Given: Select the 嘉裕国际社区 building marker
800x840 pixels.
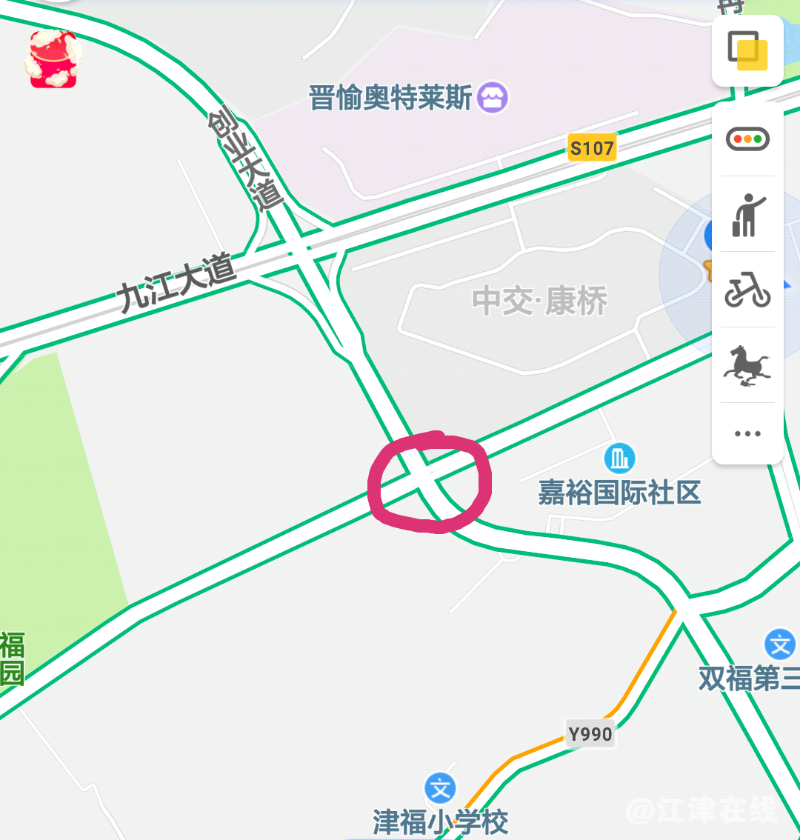Looking at the screenshot, I should [x=620, y=460].
